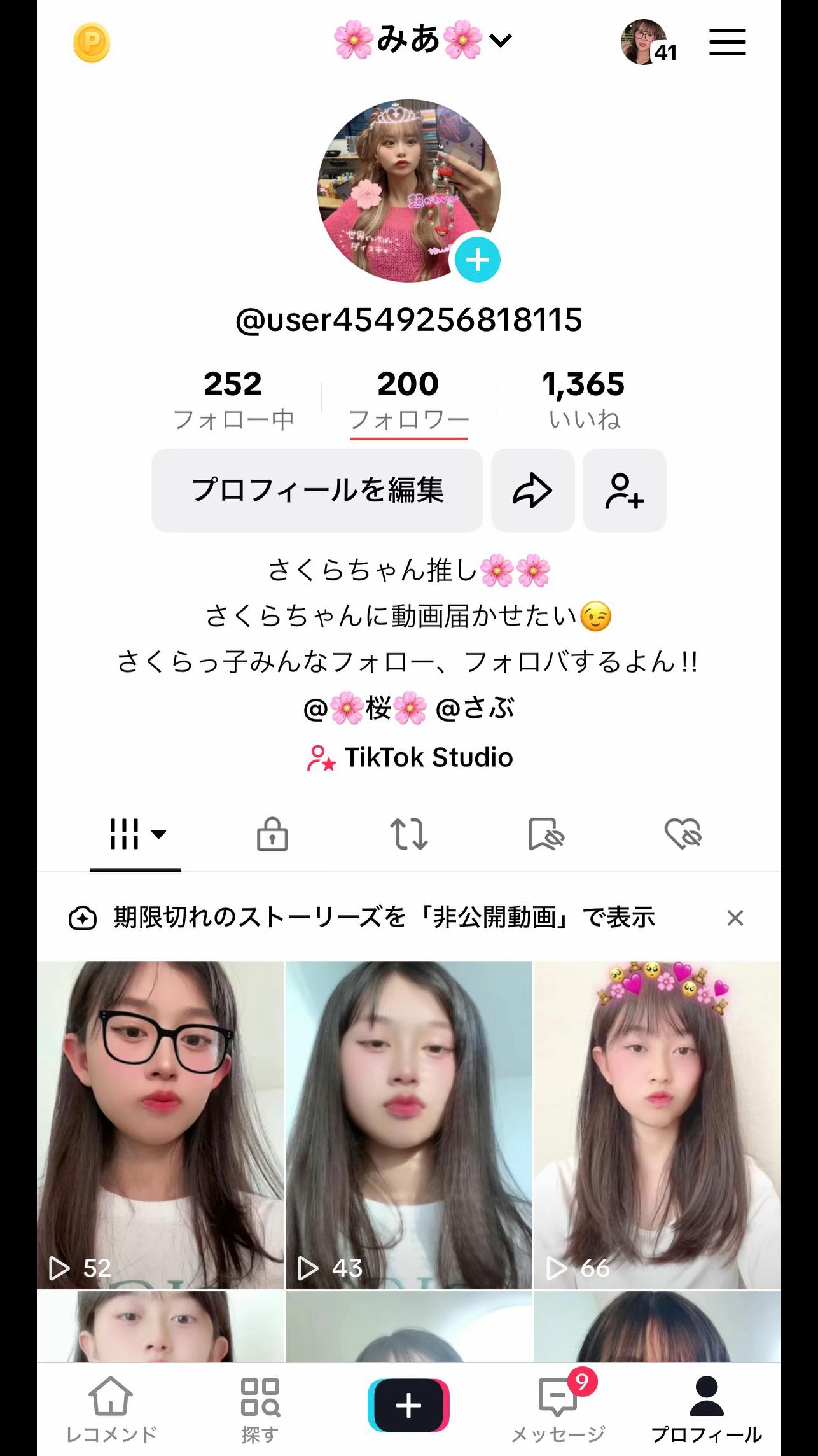Viewport: 818px width, 1456px height.
Task: Add a new profile photo story
Action: [477, 260]
